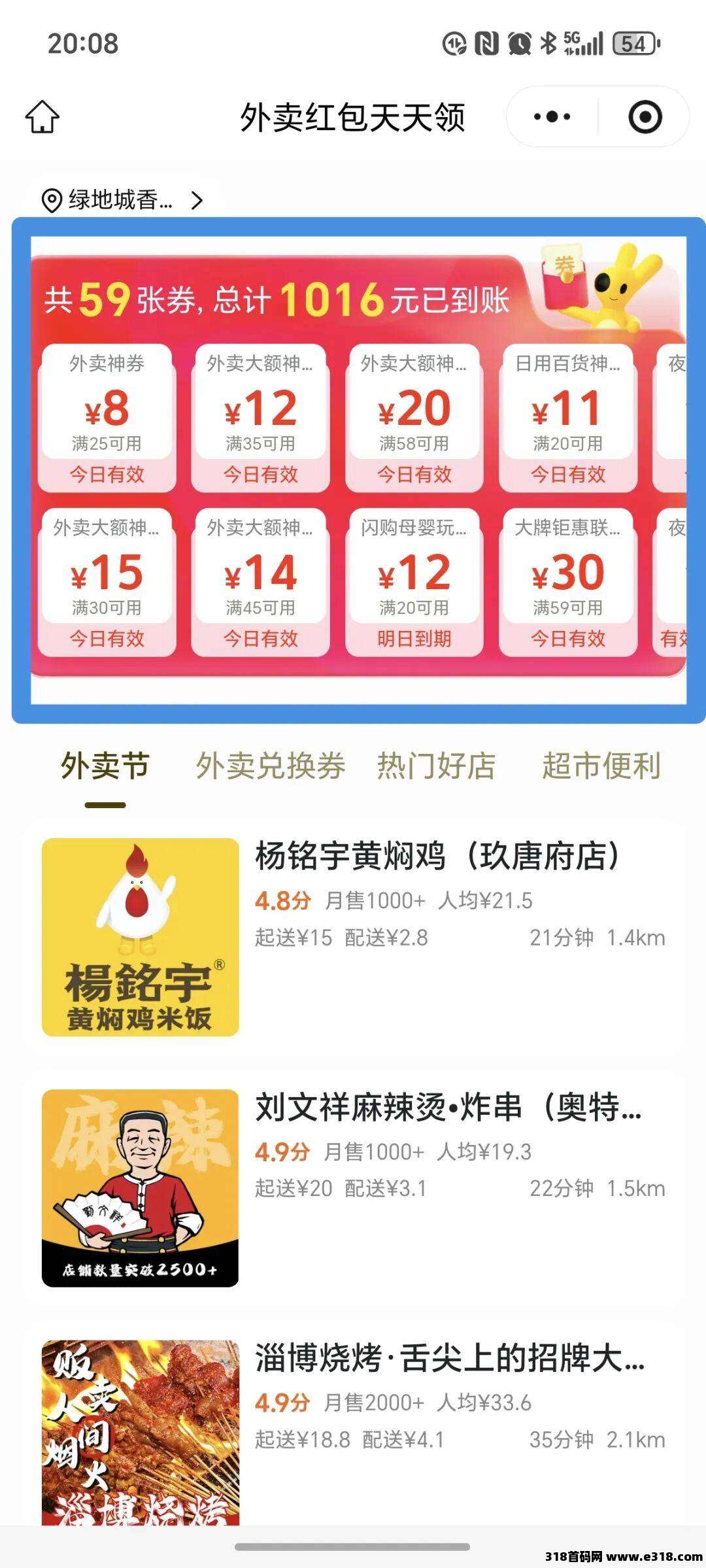The height and width of the screenshot is (1568, 706).
Task: Select the ¥20 coupon requiring 满58
Action: [414, 417]
